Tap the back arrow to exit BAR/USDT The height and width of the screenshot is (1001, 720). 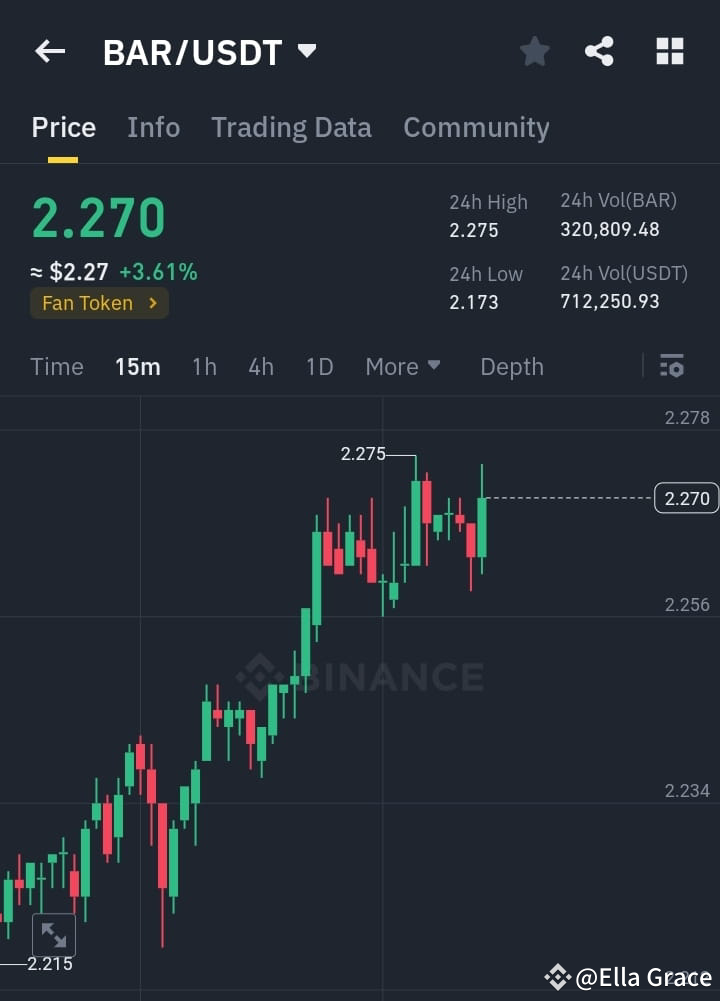click(x=49, y=51)
